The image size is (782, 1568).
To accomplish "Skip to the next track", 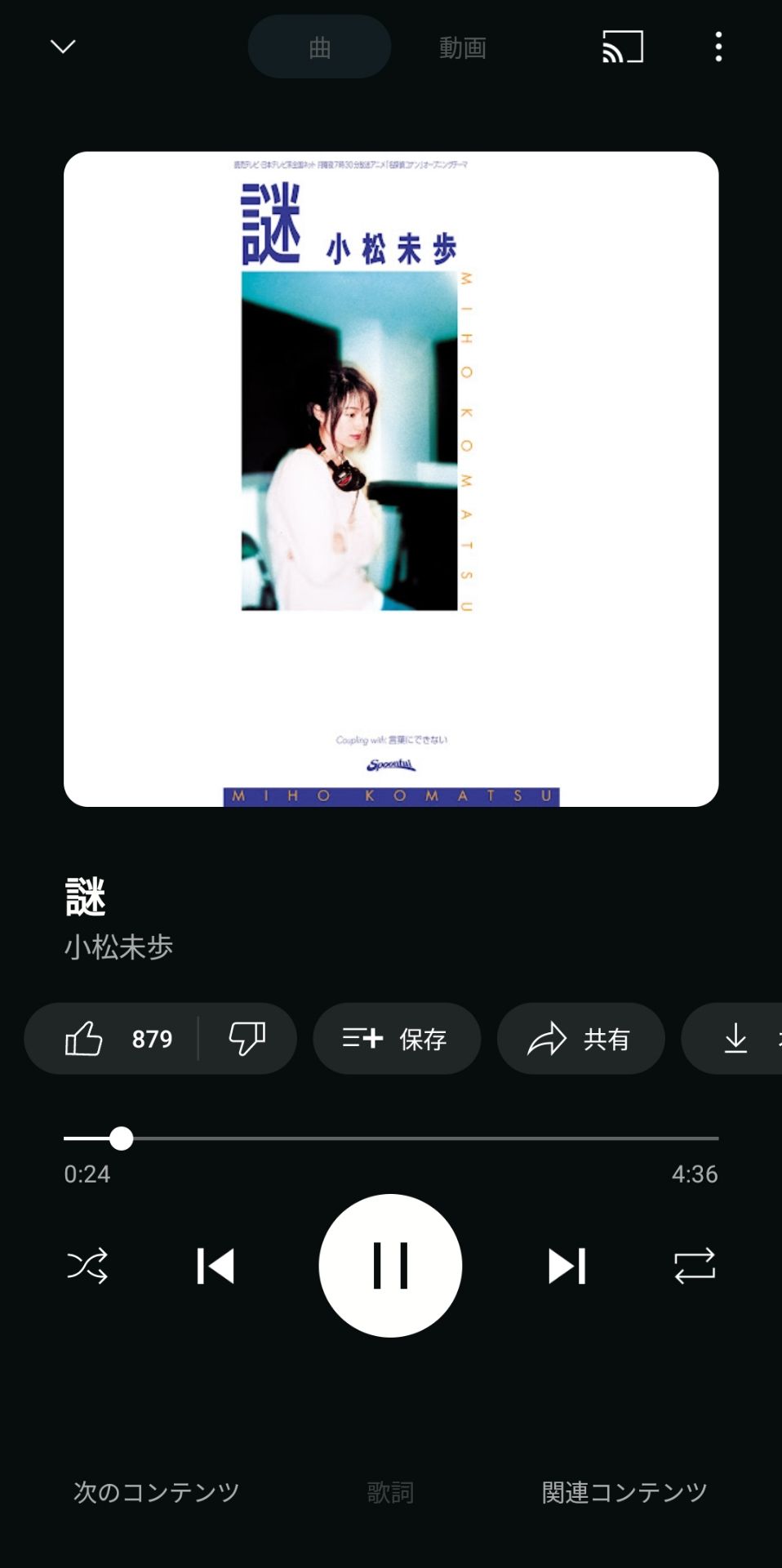I will coord(567,1266).
